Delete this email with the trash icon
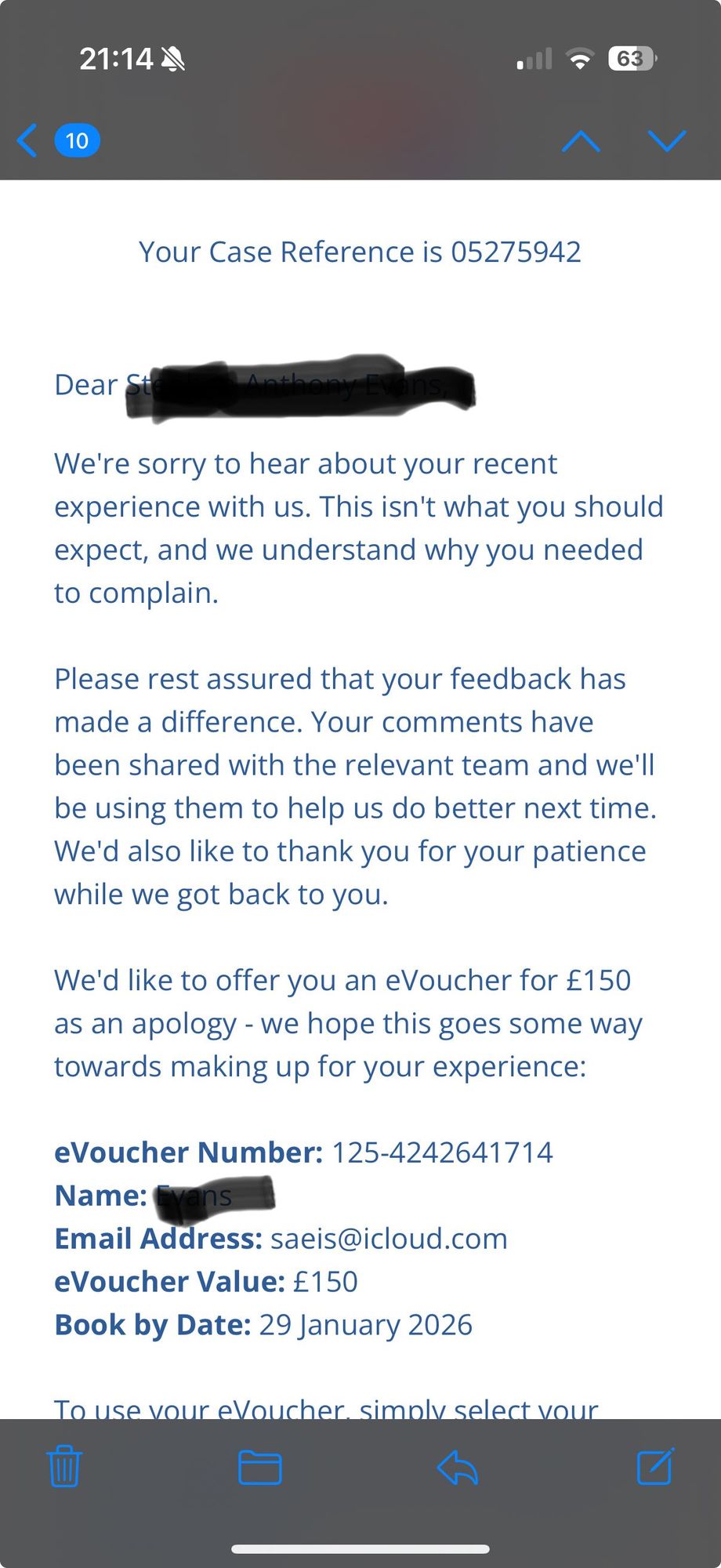This screenshot has width=721, height=1568. [x=64, y=1466]
